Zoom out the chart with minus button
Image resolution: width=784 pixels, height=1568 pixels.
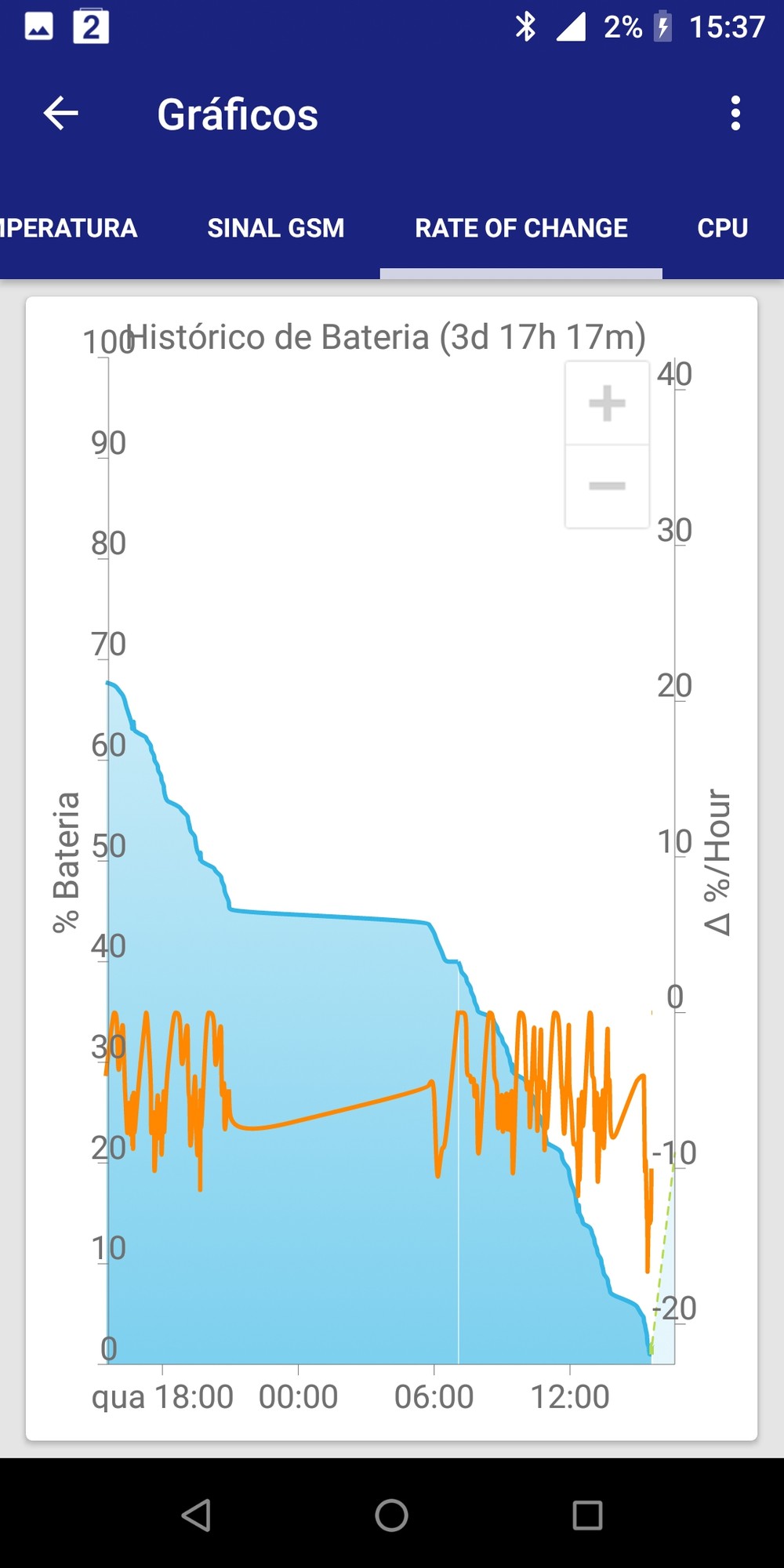point(607,486)
